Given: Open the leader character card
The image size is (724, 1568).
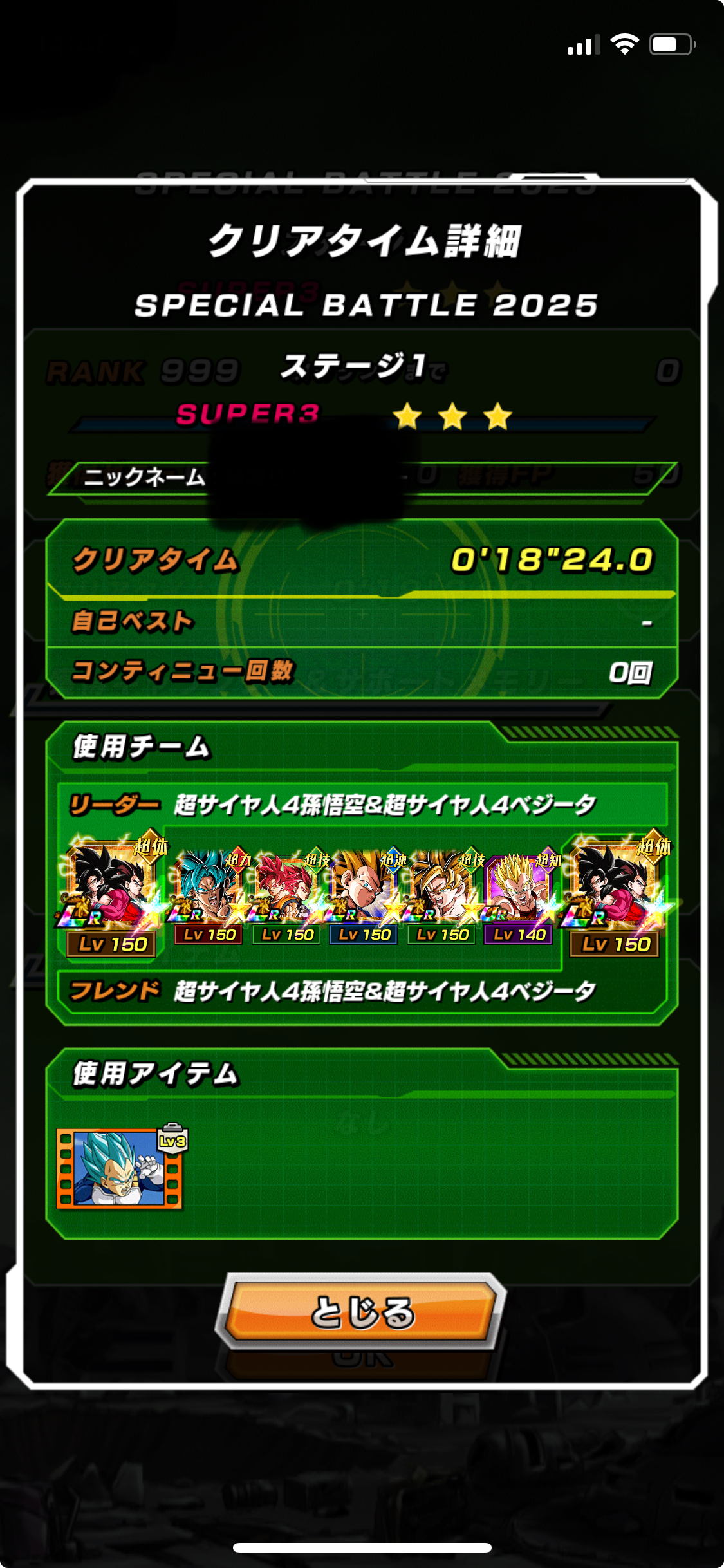Looking at the screenshot, I should click(111, 895).
